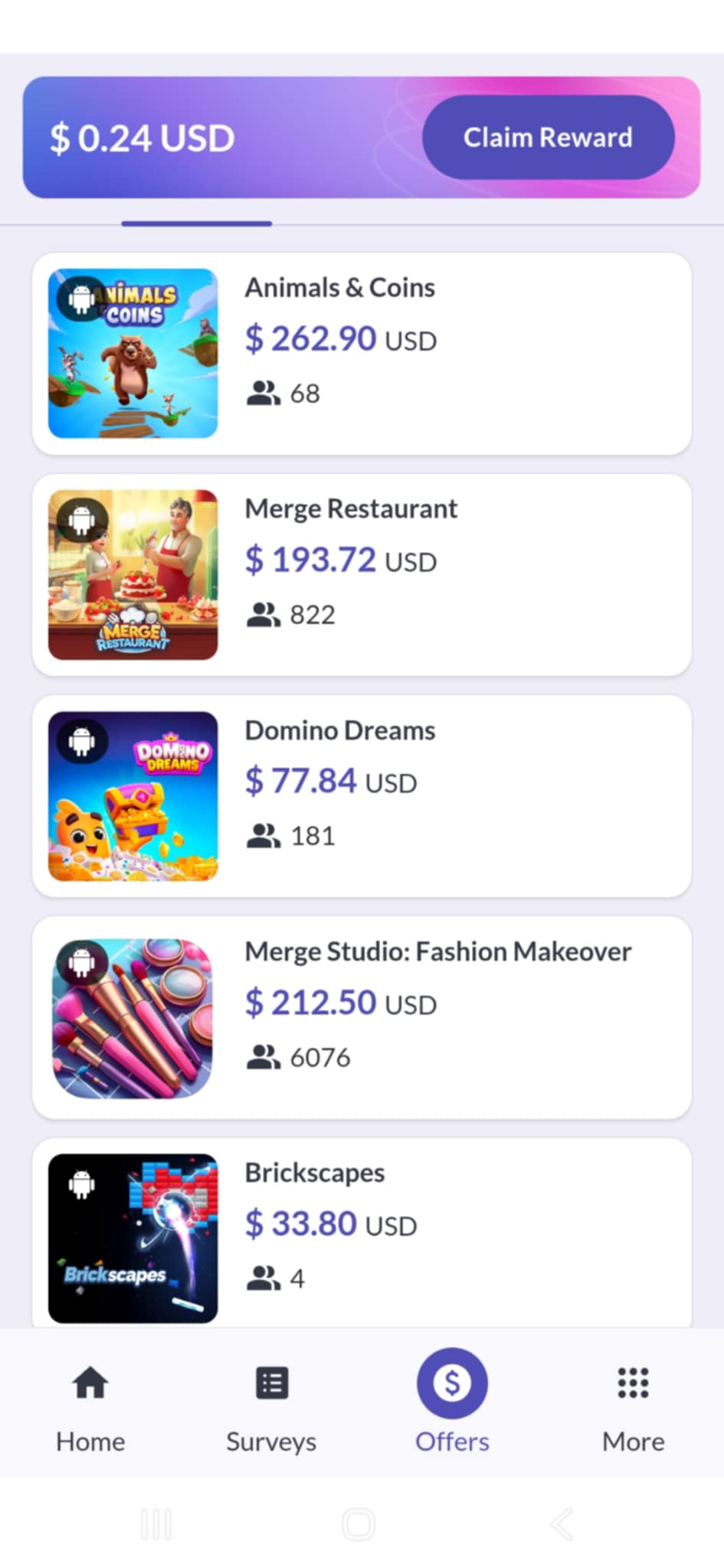Tap the Brickscapes thumbnail image
This screenshot has width=724, height=1568.
coord(133,1235)
